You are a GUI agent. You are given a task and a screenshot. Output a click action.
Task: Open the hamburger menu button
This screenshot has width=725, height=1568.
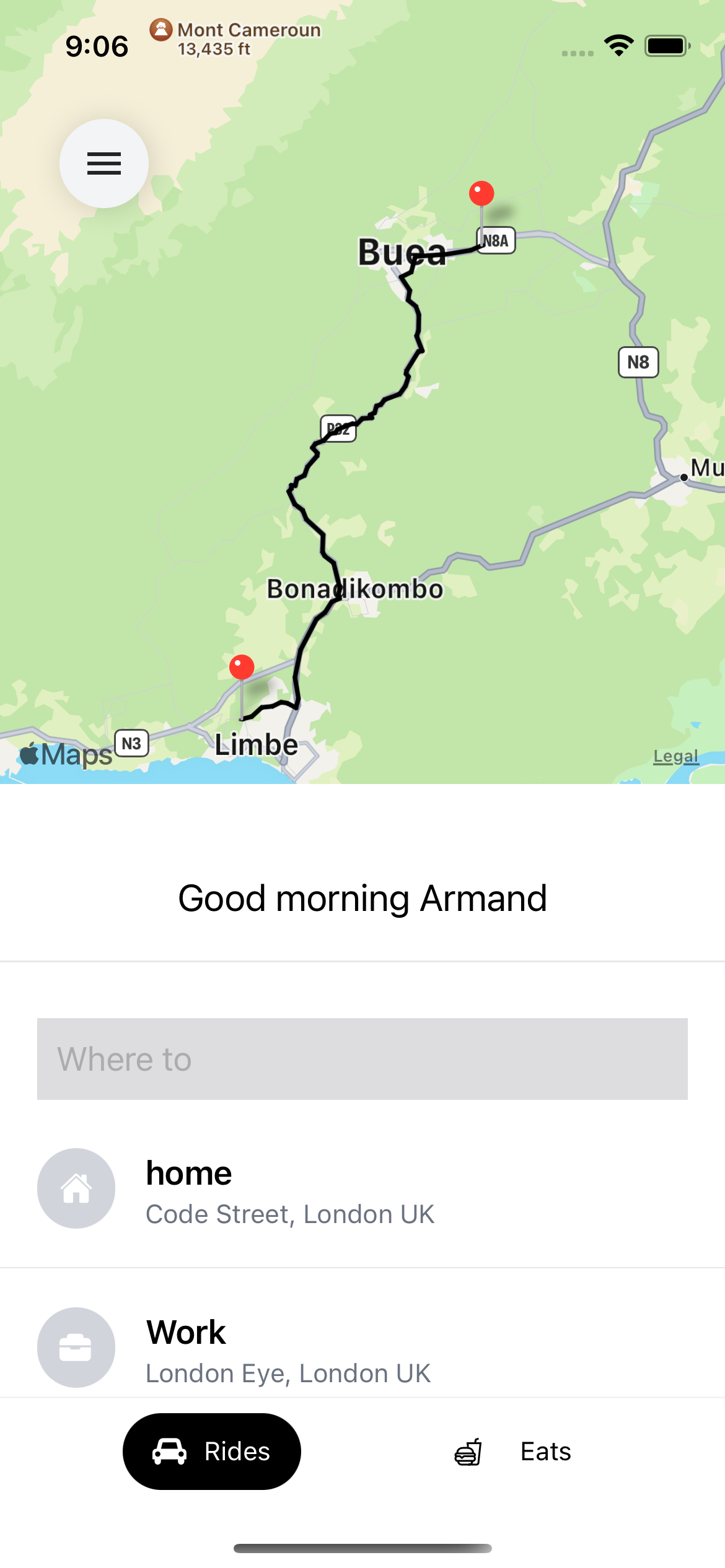coord(104,163)
